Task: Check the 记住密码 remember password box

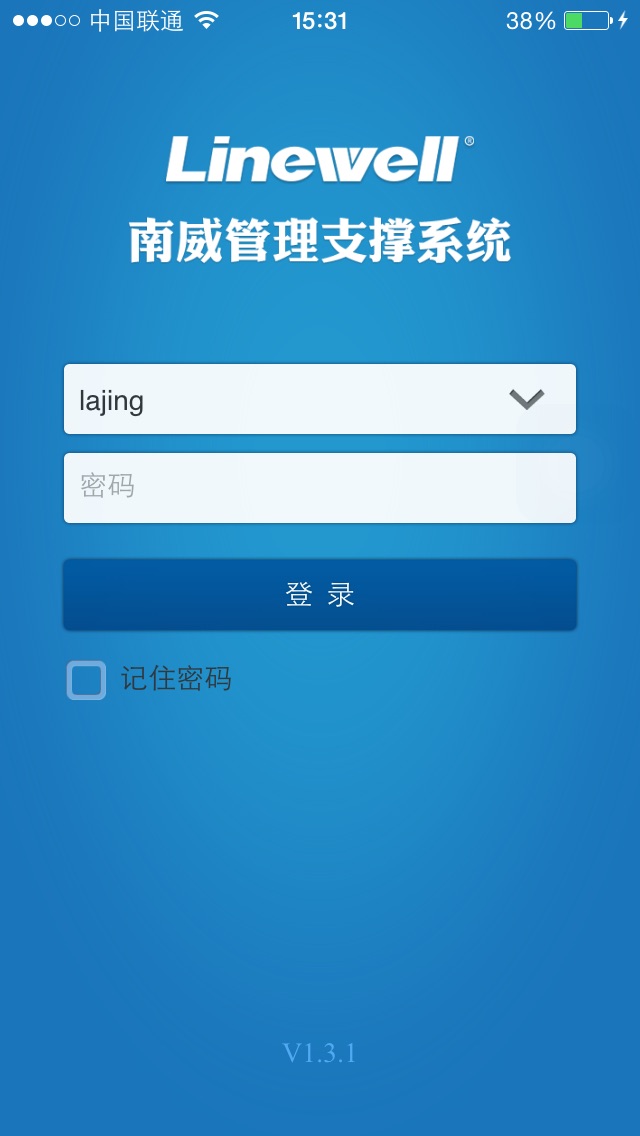Action: (x=86, y=680)
